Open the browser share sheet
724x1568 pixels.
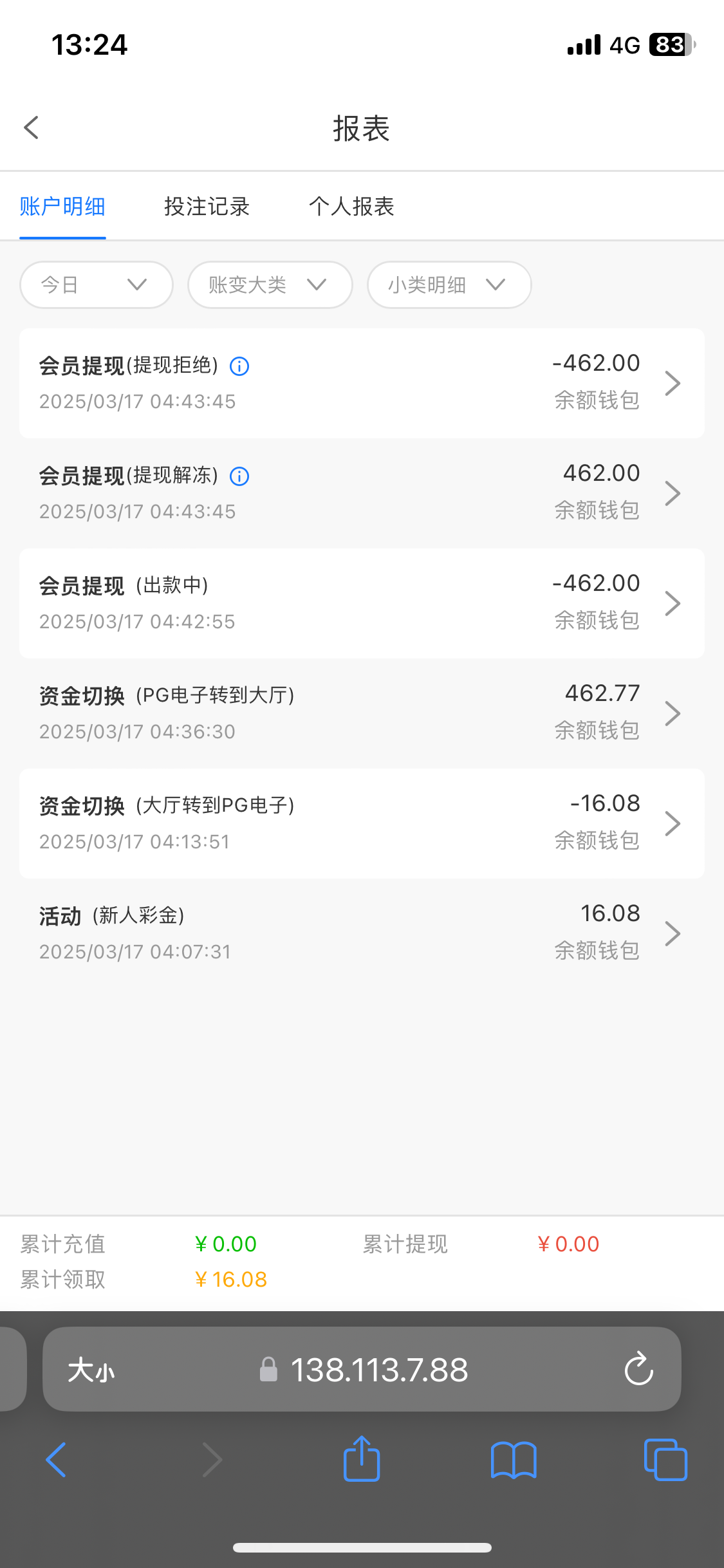tap(362, 1459)
